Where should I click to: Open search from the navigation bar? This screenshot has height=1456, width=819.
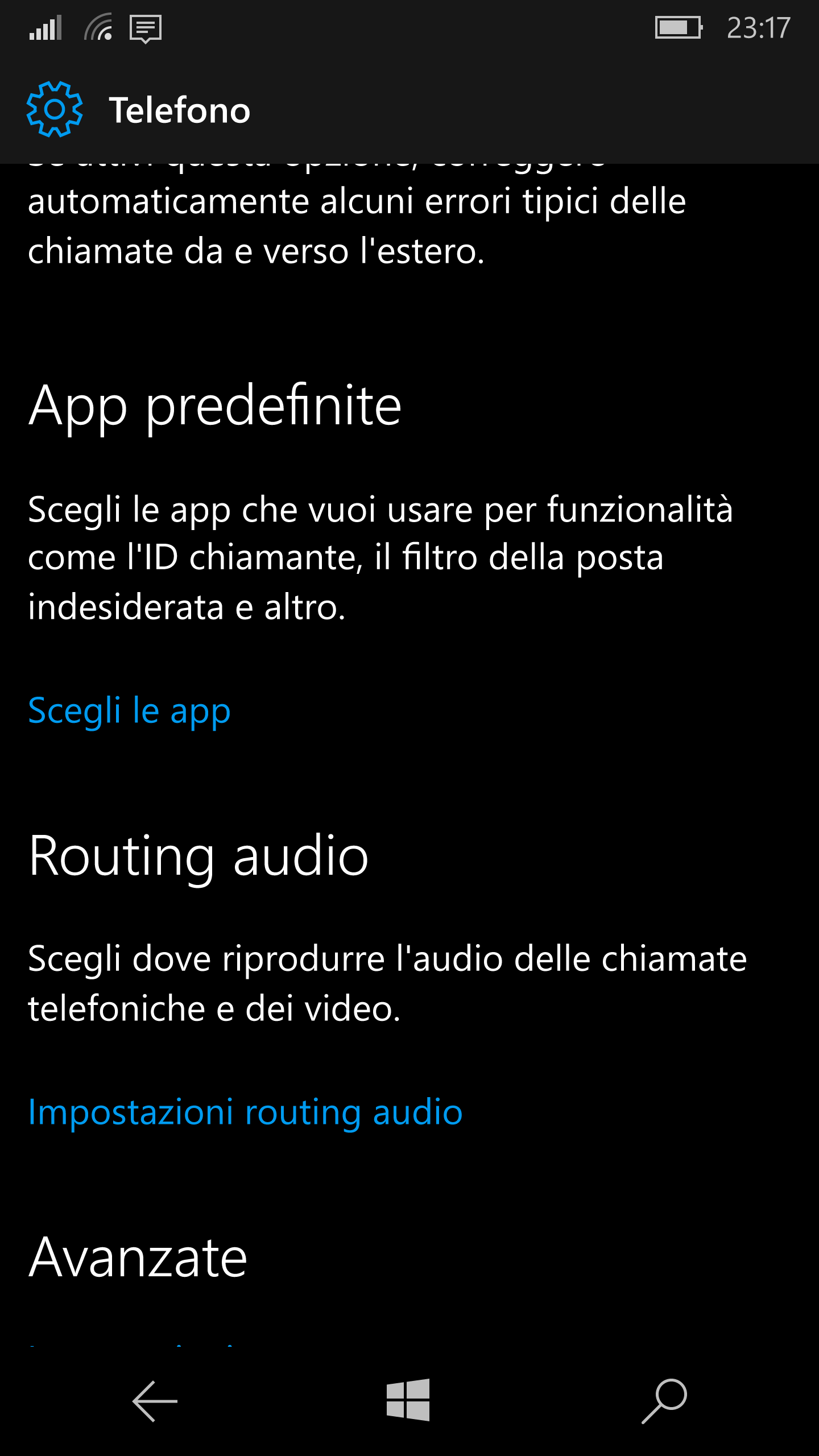coord(664,1401)
